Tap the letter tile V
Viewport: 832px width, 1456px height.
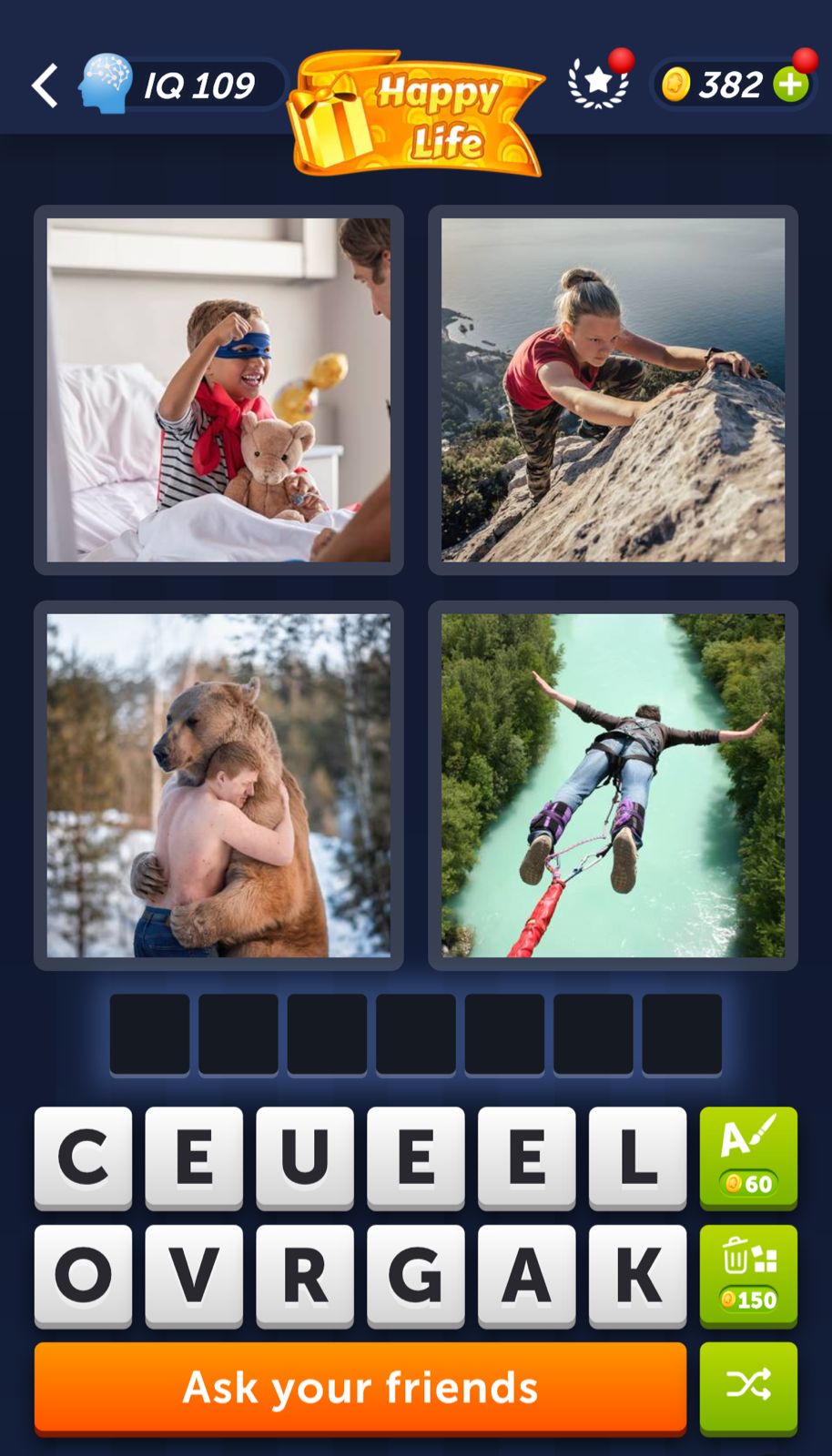[194, 1274]
